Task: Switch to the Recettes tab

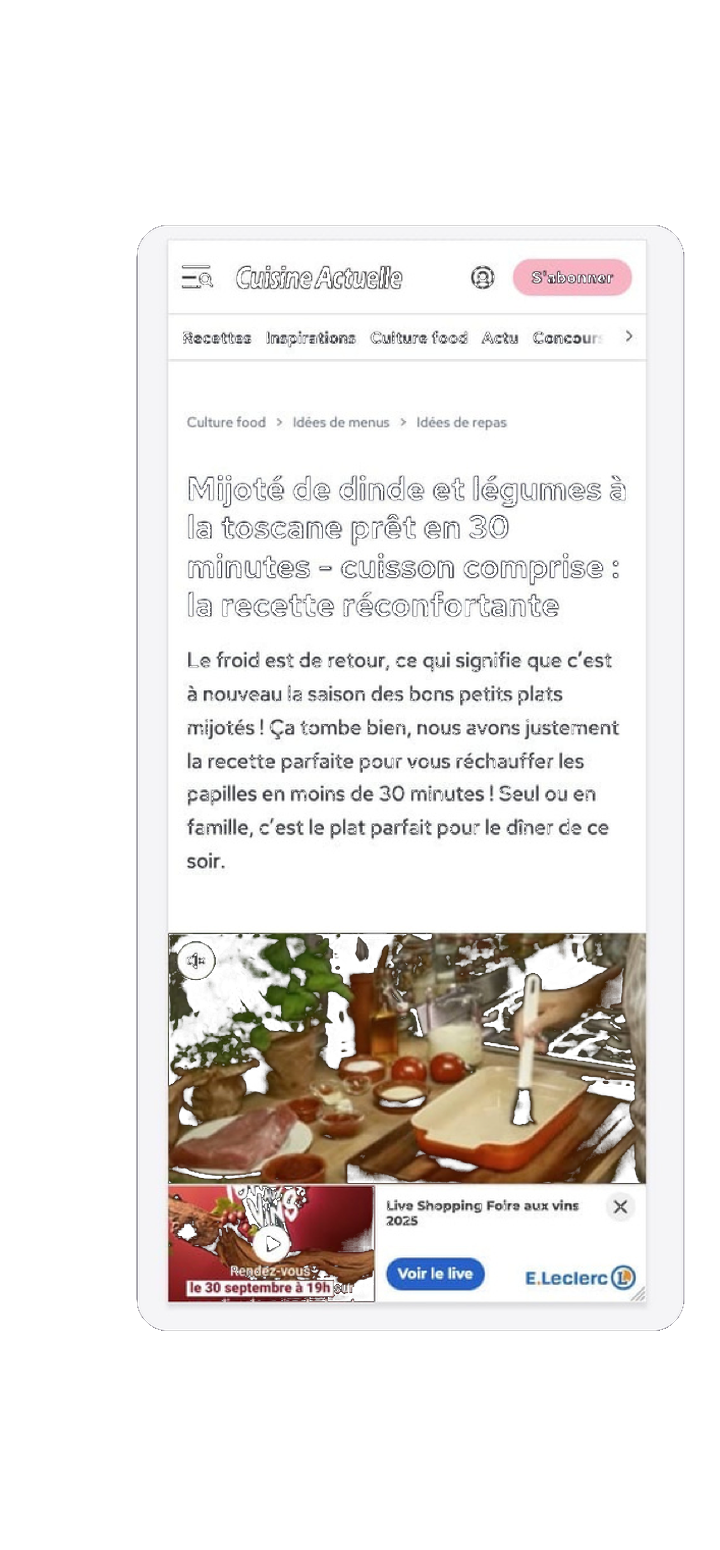Action: (x=216, y=338)
